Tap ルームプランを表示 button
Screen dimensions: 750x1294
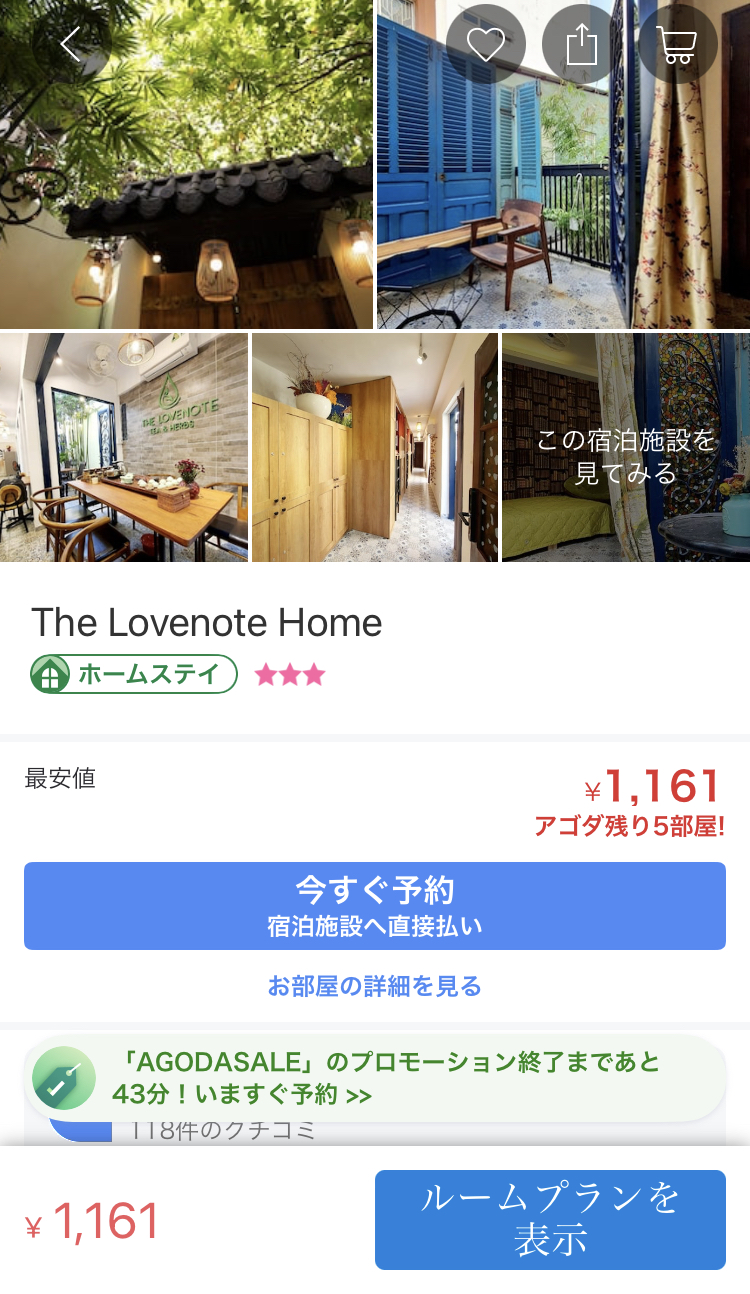tap(550, 1219)
